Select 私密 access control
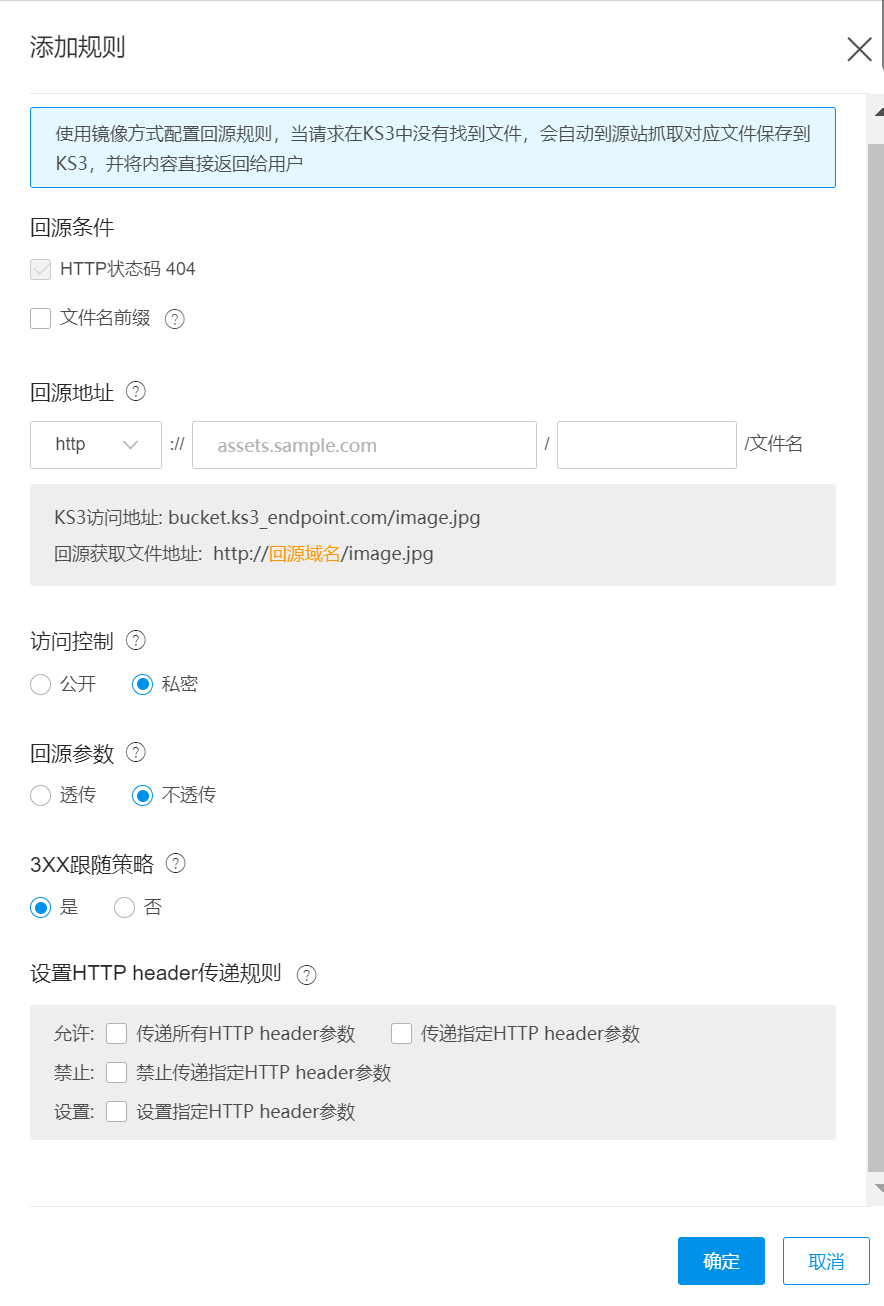The width and height of the screenshot is (884, 1306). [x=143, y=685]
